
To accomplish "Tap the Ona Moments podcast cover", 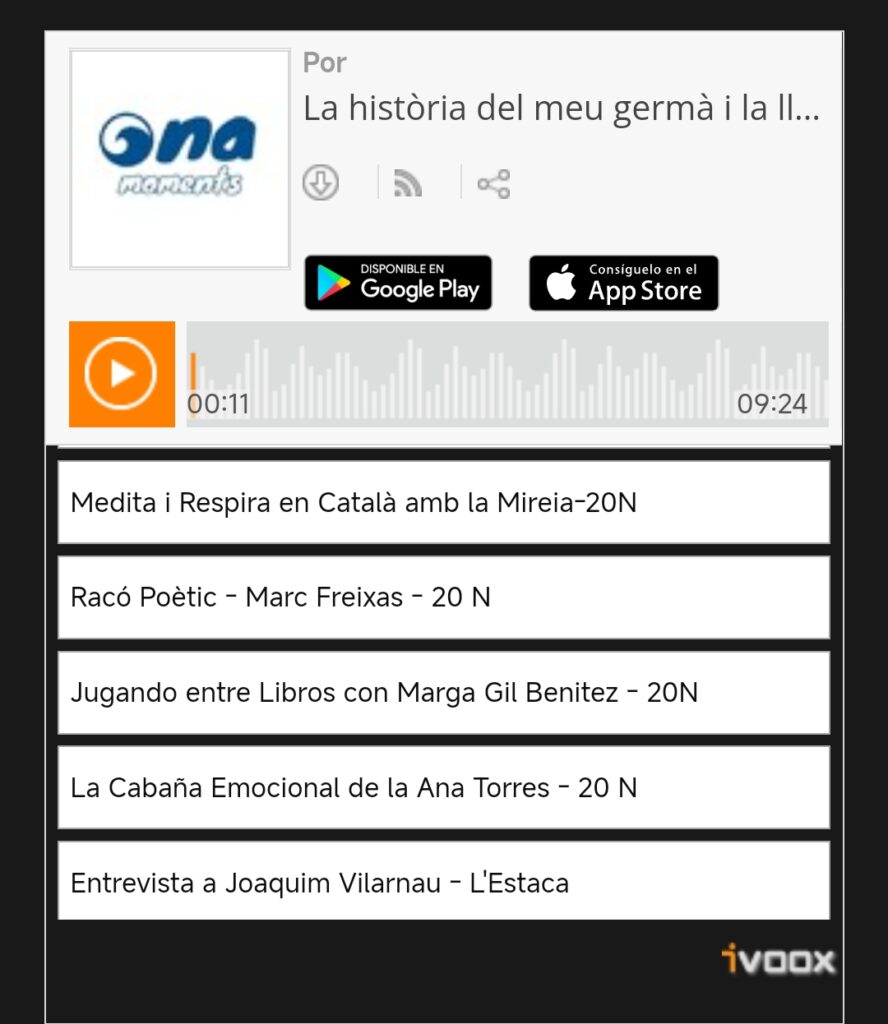I will point(180,159).
